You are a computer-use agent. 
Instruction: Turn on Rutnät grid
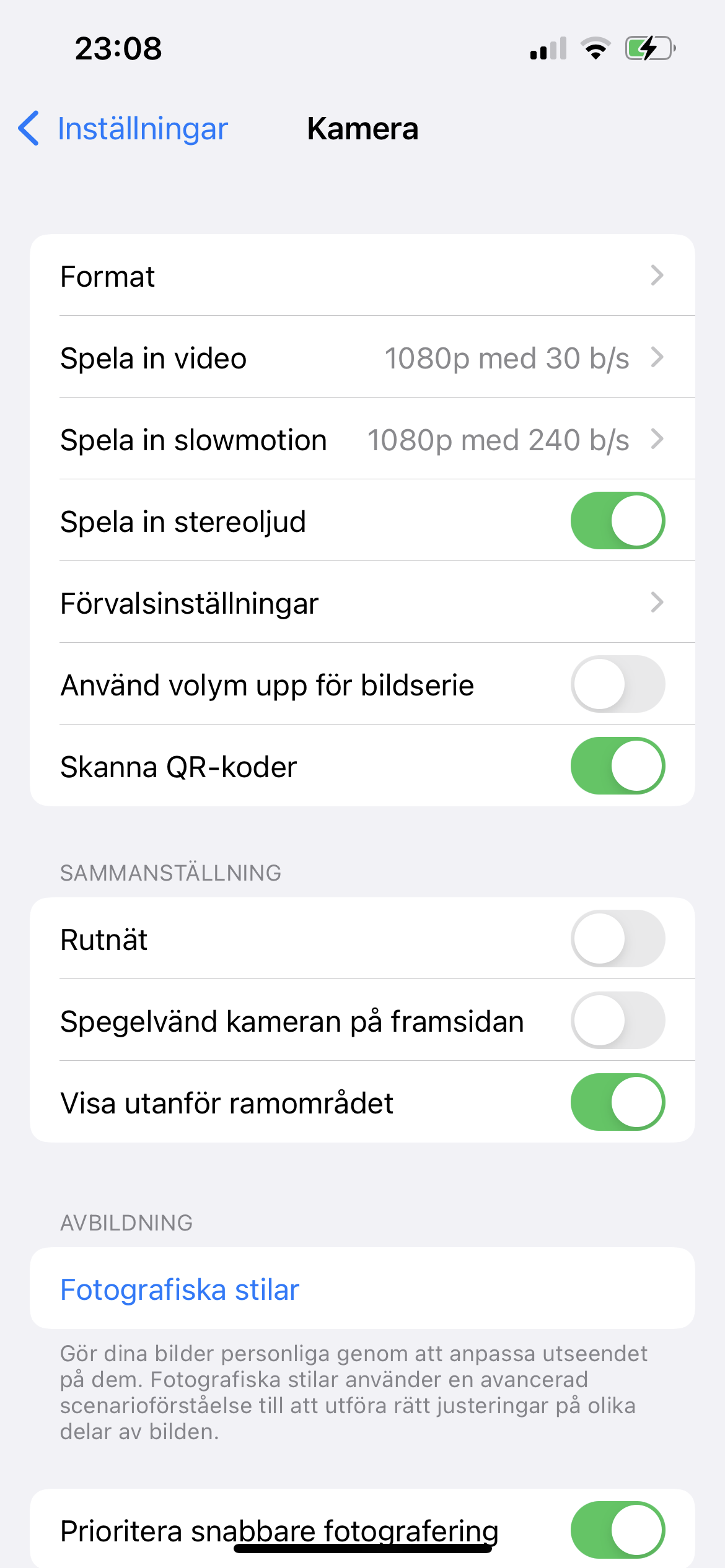[x=617, y=939]
